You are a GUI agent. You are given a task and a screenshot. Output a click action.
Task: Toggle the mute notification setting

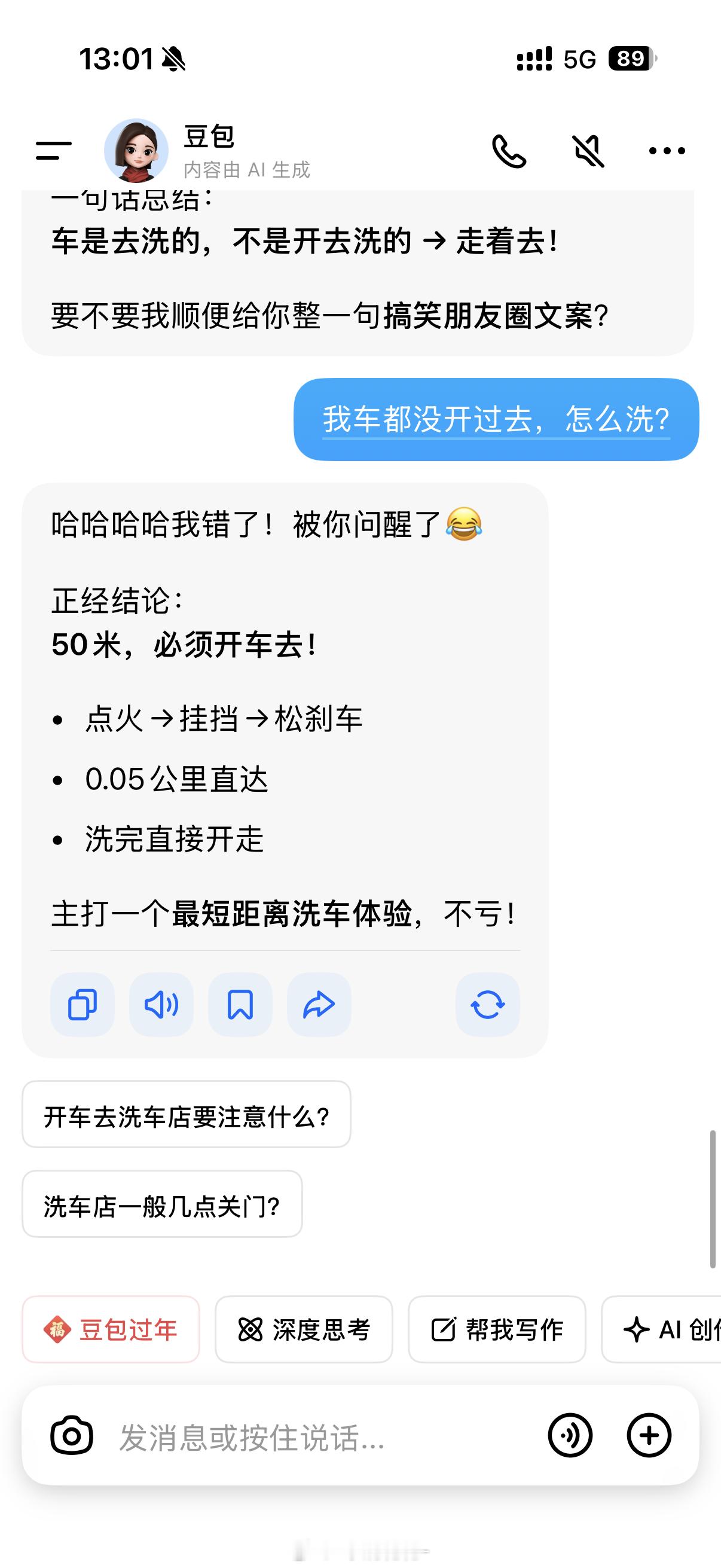(588, 150)
